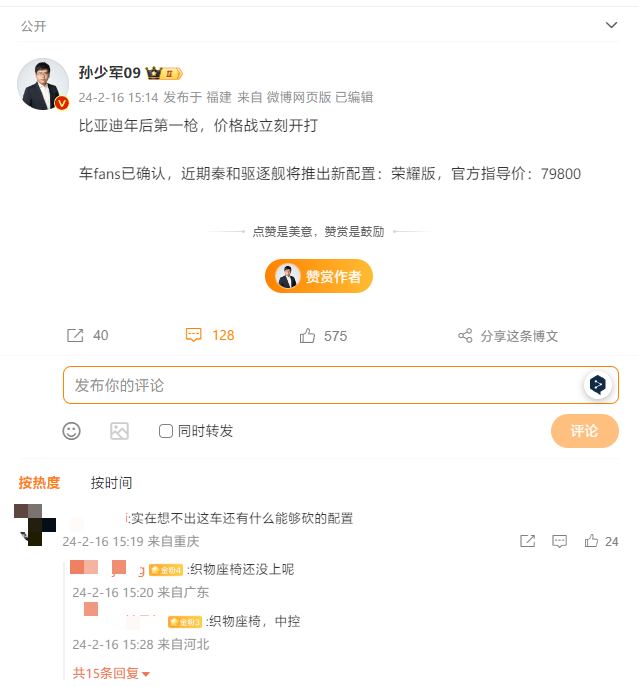Screen dimensions: 639x687
Task: Share via 分享这条博文
Action: tap(508, 336)
